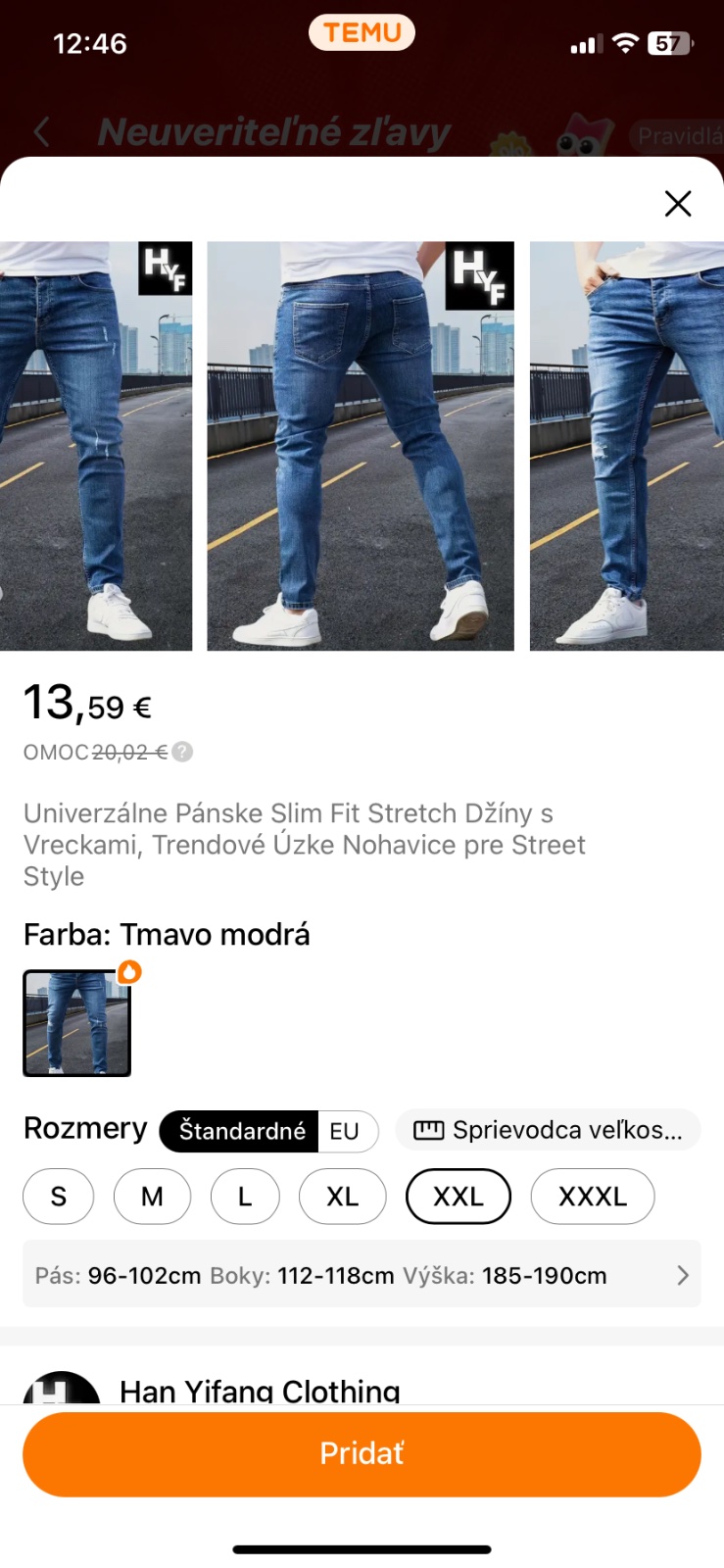Choose size M
This screenshot has height=1568, width=724.
152,1197
